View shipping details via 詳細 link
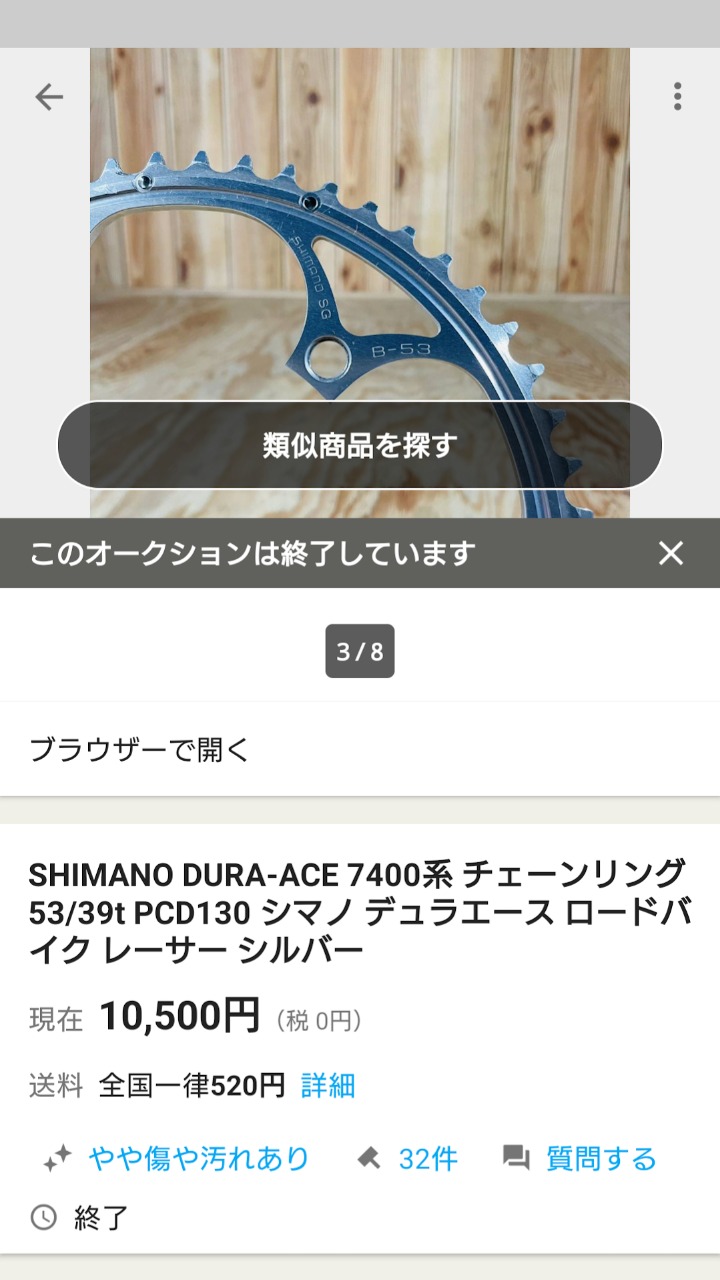The height and width of the screenshot is (1280, 720). 328,1086
